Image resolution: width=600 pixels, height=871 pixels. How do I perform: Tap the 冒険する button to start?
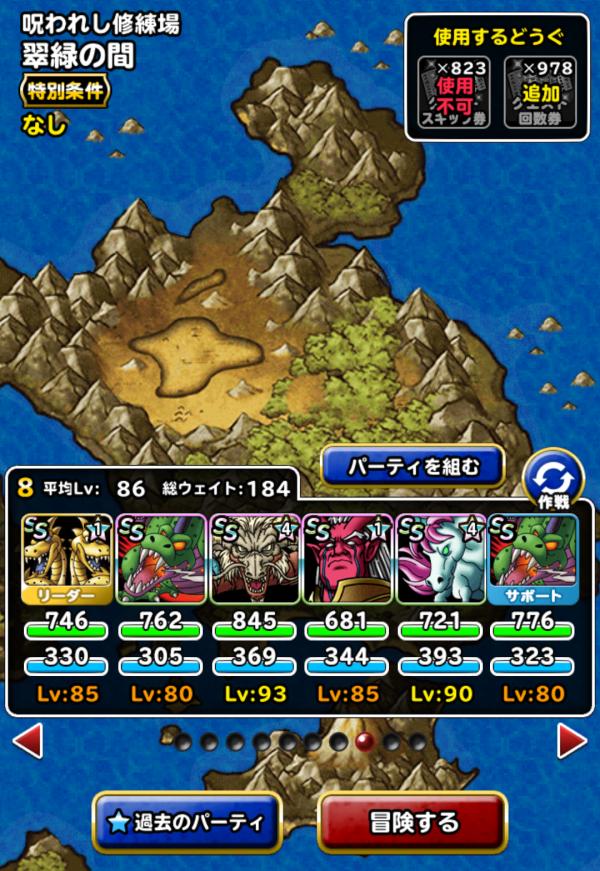(x=412, y=822)
